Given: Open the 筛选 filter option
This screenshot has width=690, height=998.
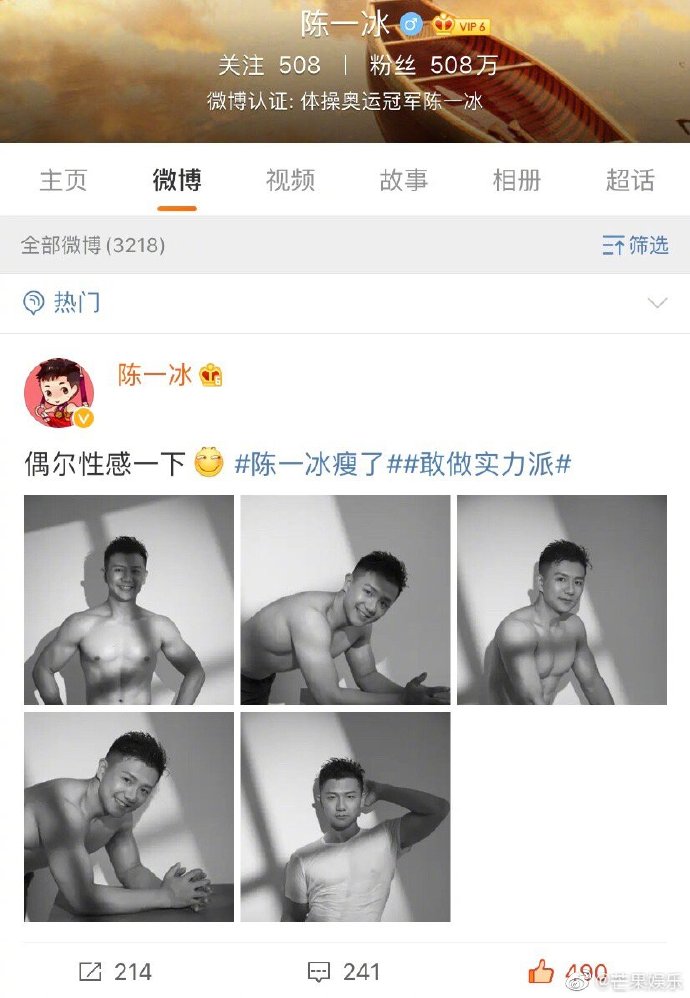Looking at the screenshot, I should 635,245.
